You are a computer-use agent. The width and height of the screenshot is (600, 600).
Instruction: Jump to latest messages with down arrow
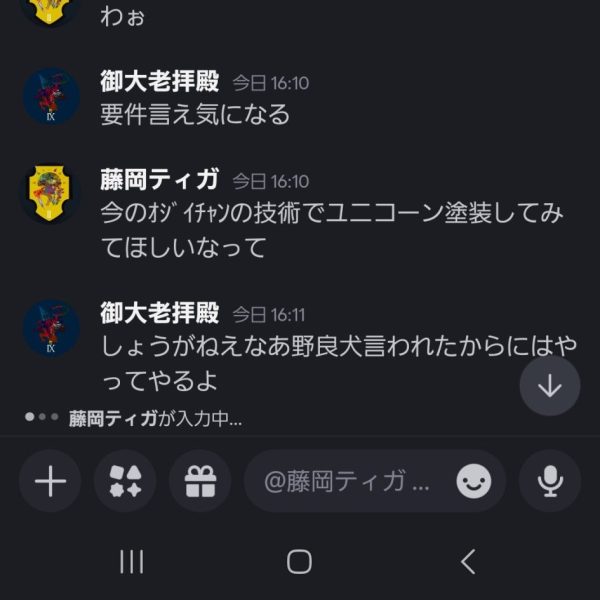[x=550, y=386]
